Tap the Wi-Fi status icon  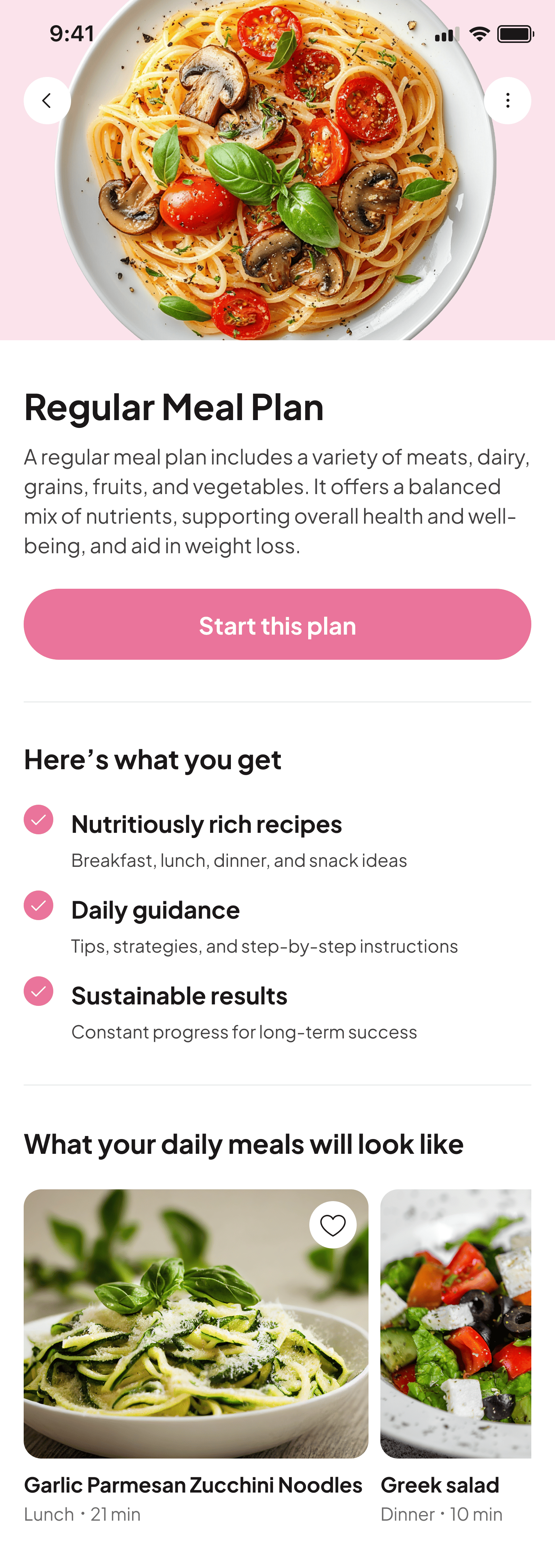point(479,34)
